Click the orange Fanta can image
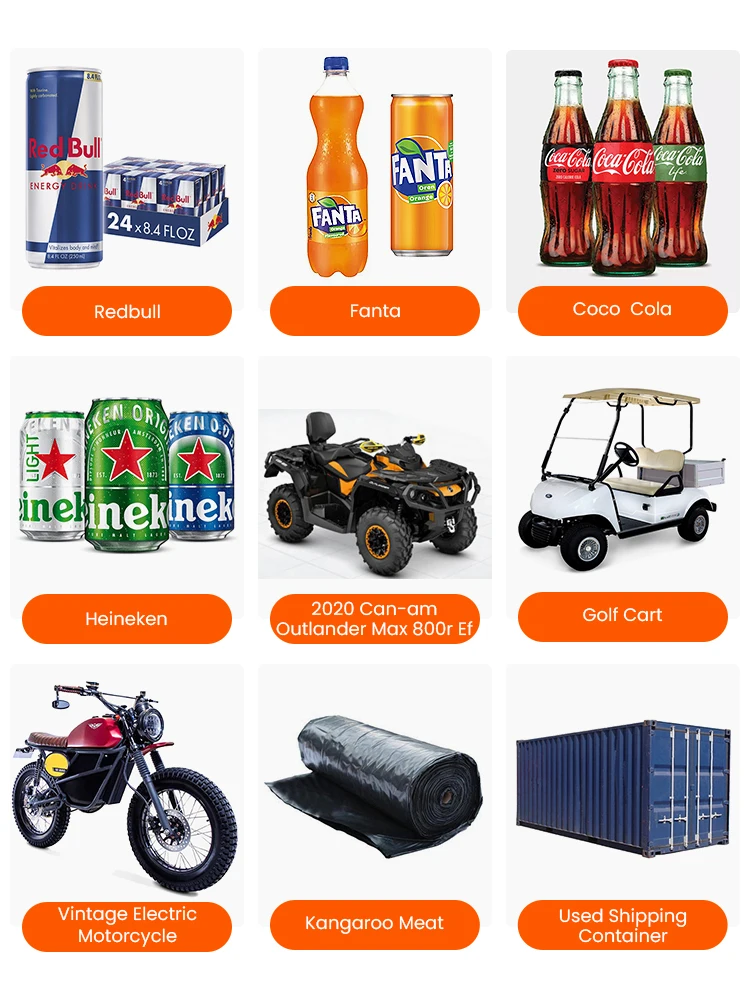This screenshot has width=750, height=988. (x=420, y=170)
